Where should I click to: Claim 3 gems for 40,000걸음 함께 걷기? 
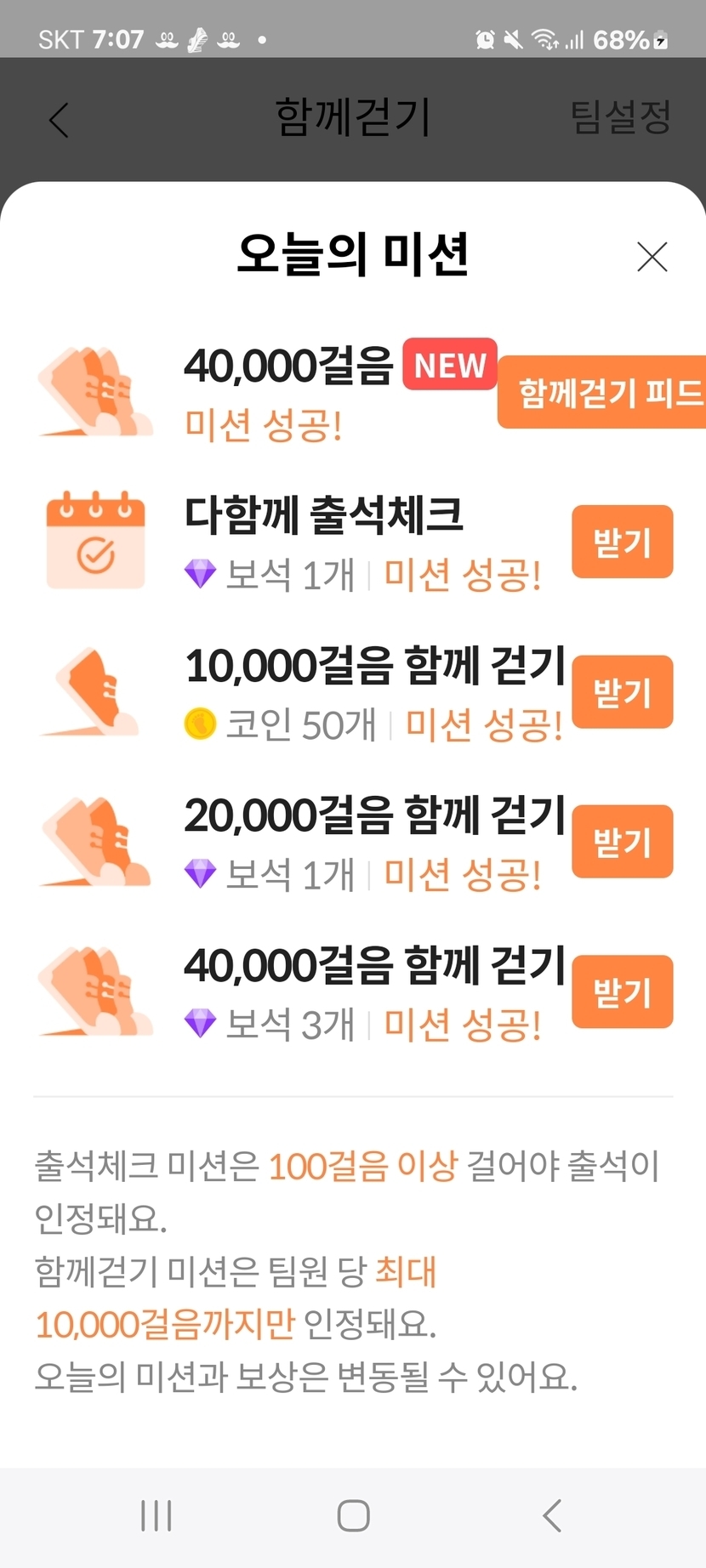click(622, 991)
